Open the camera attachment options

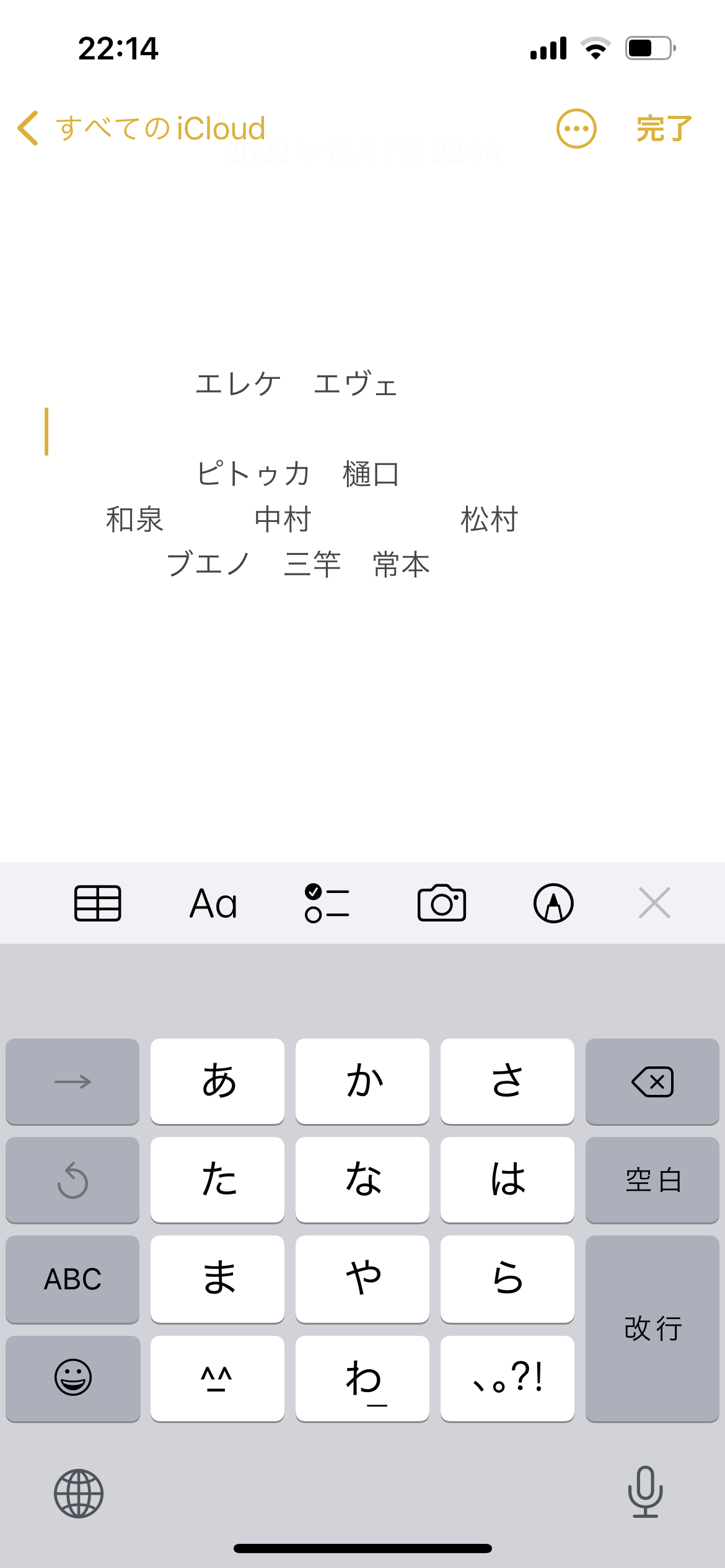pos(441,903)
